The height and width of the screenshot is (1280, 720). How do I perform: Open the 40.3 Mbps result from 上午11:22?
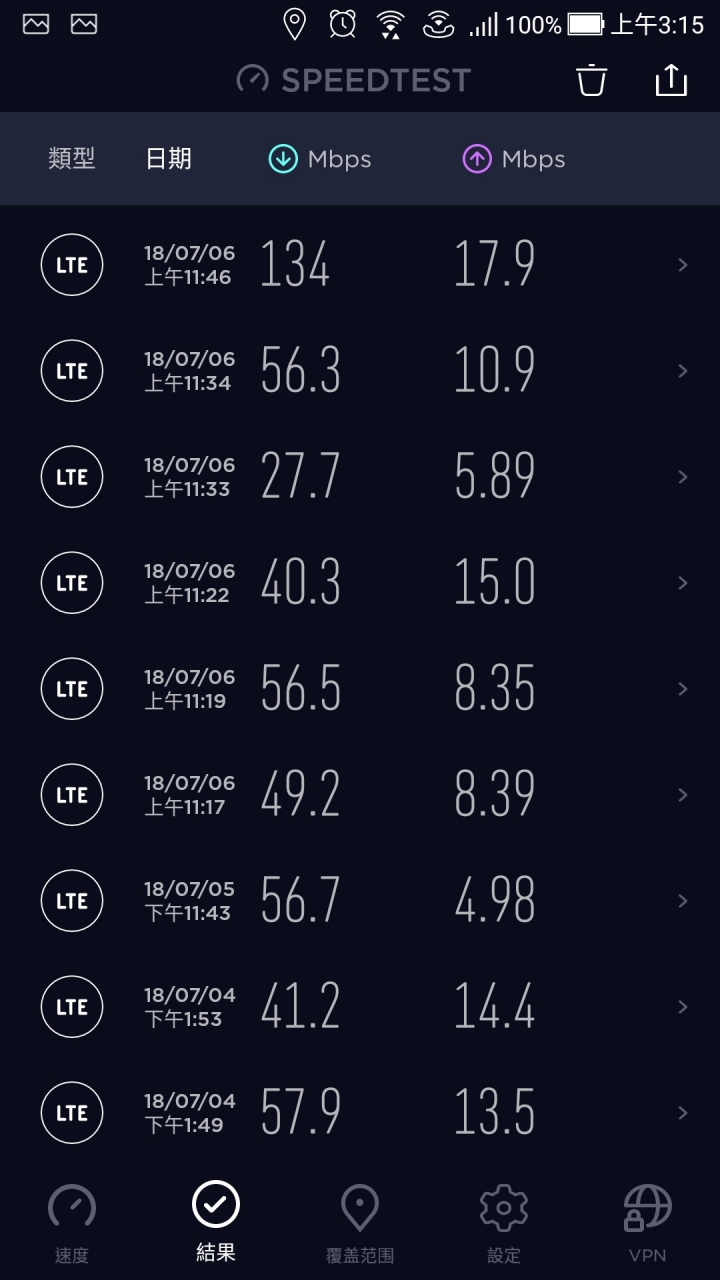pyautogui.click(x=360, y=583)
